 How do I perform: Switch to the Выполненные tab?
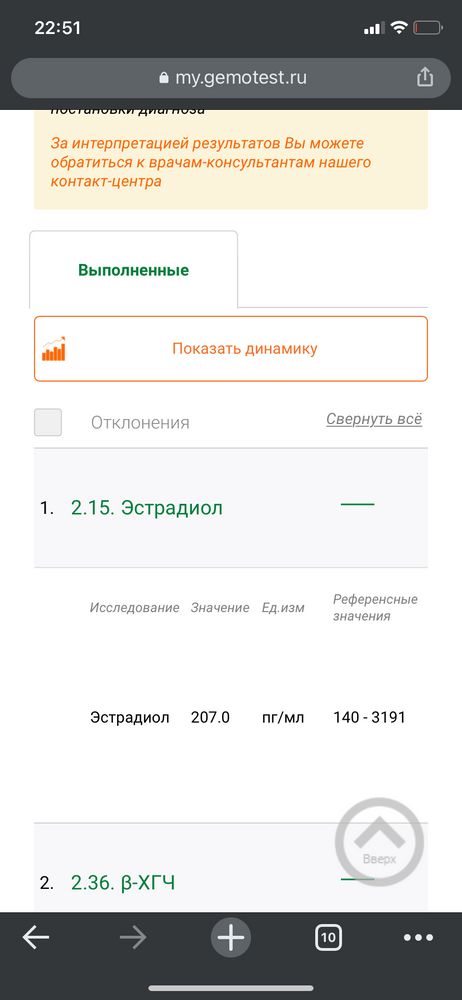(x=133, y=270)
